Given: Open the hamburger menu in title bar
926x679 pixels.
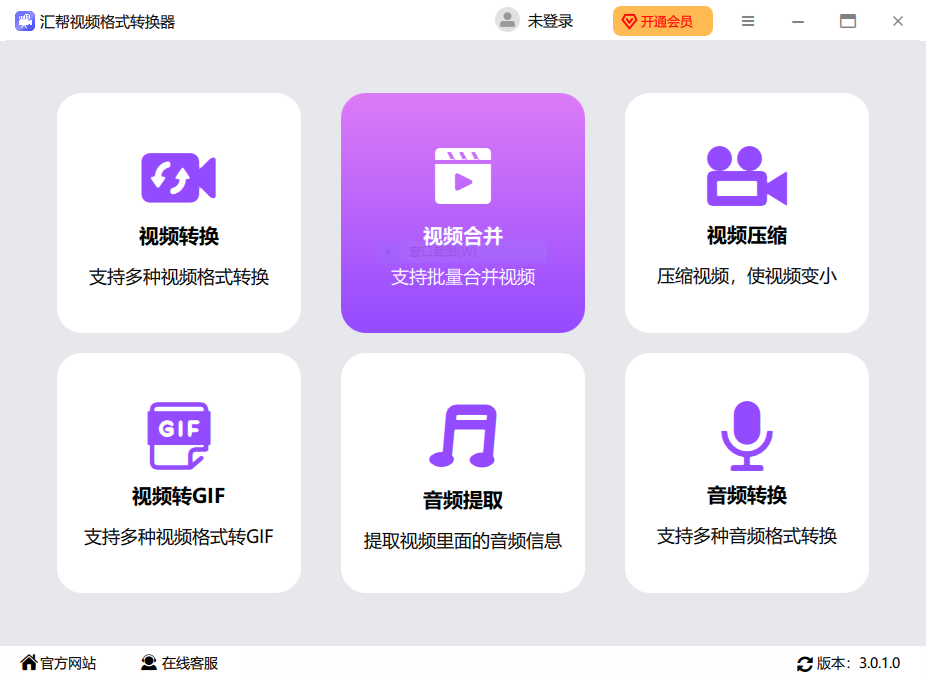Looking at the screenshot, I should click(x=748, y=21).
